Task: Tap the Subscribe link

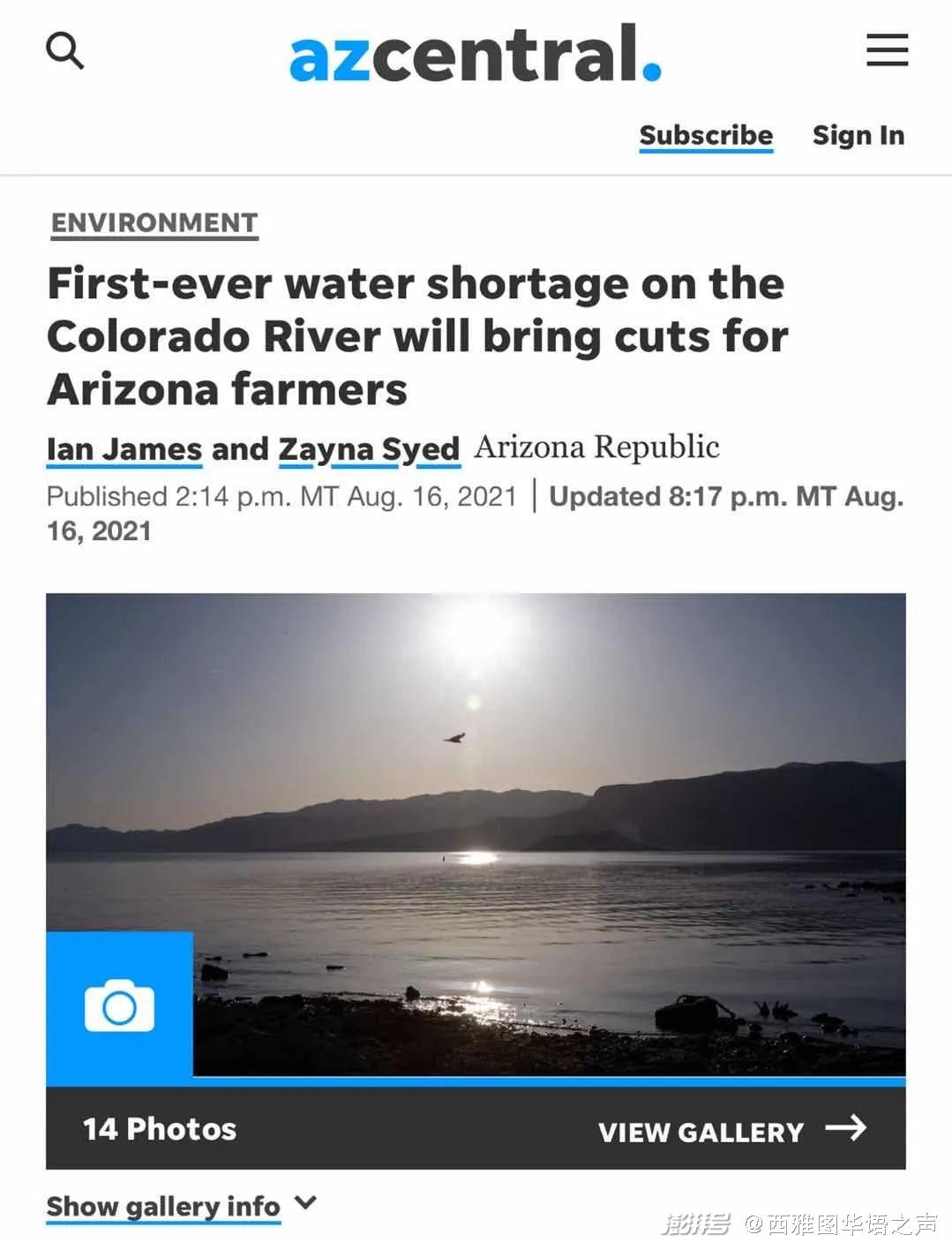Action: point(706,135)
